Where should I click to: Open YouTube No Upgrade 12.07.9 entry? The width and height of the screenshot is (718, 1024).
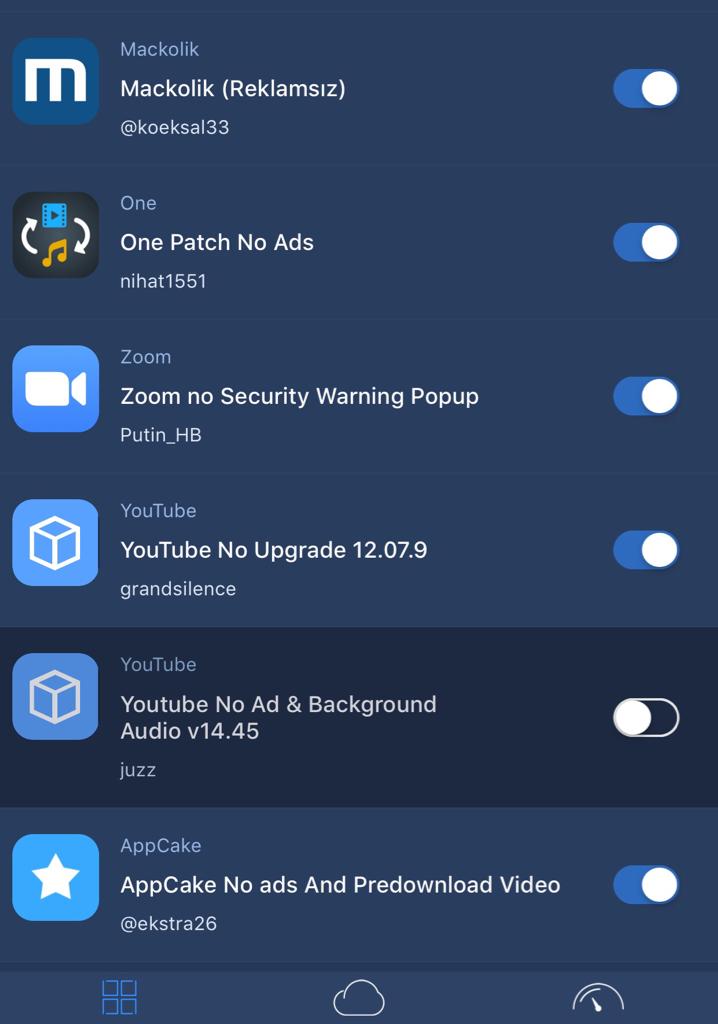coord(300,550)
